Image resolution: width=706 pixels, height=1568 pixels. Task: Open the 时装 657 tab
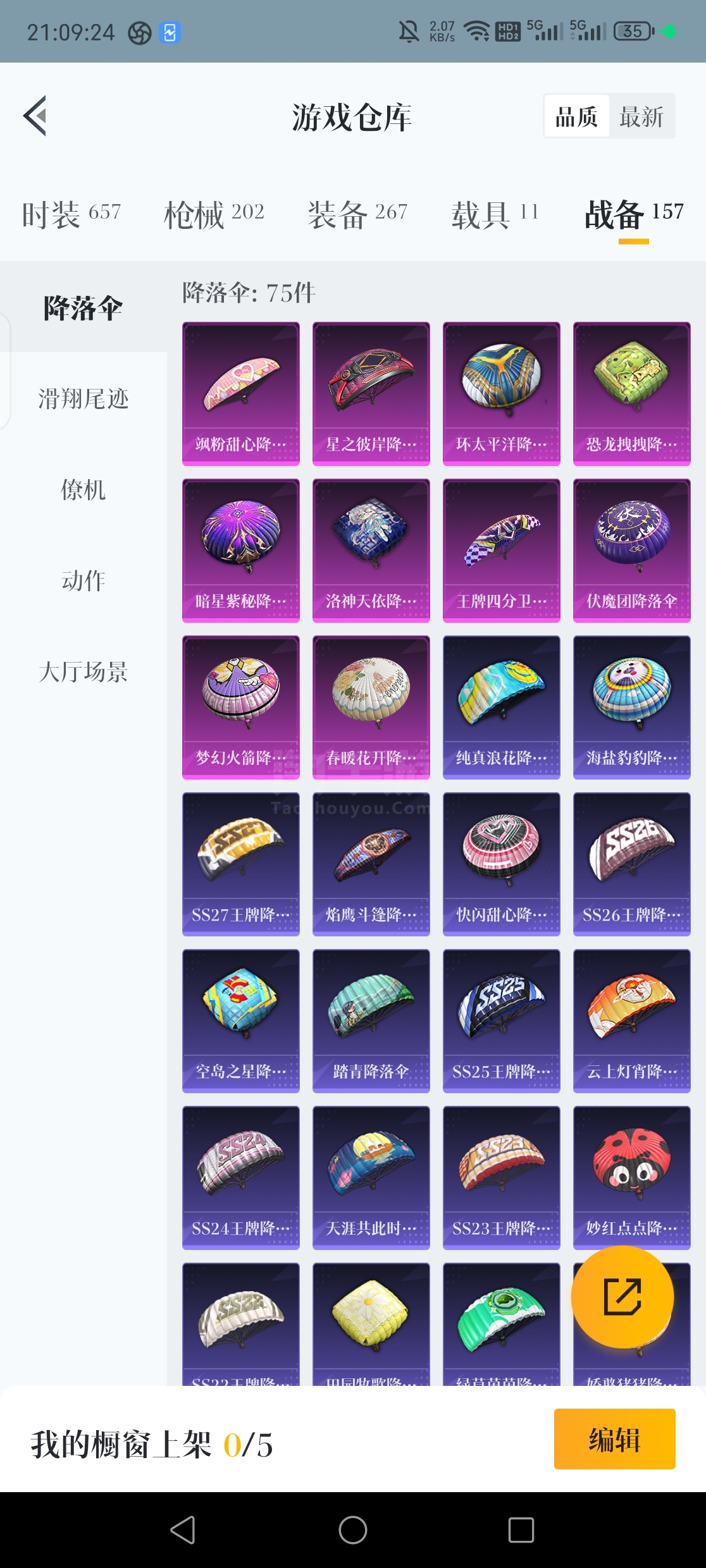pos(71,214)
